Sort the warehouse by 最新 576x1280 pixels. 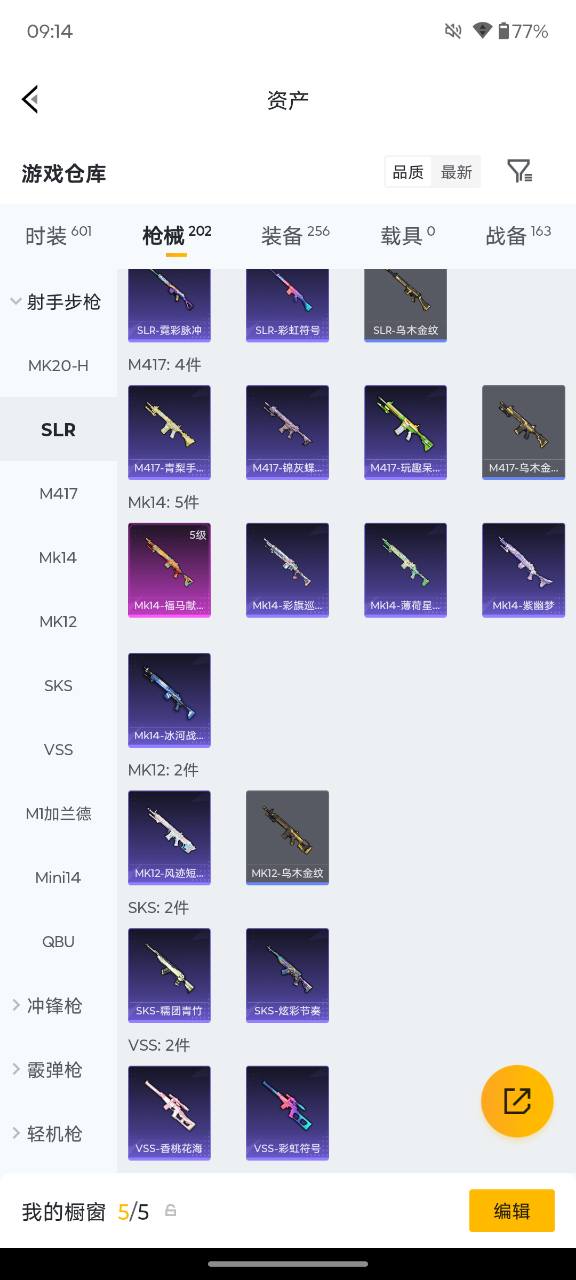pos(456,172)
